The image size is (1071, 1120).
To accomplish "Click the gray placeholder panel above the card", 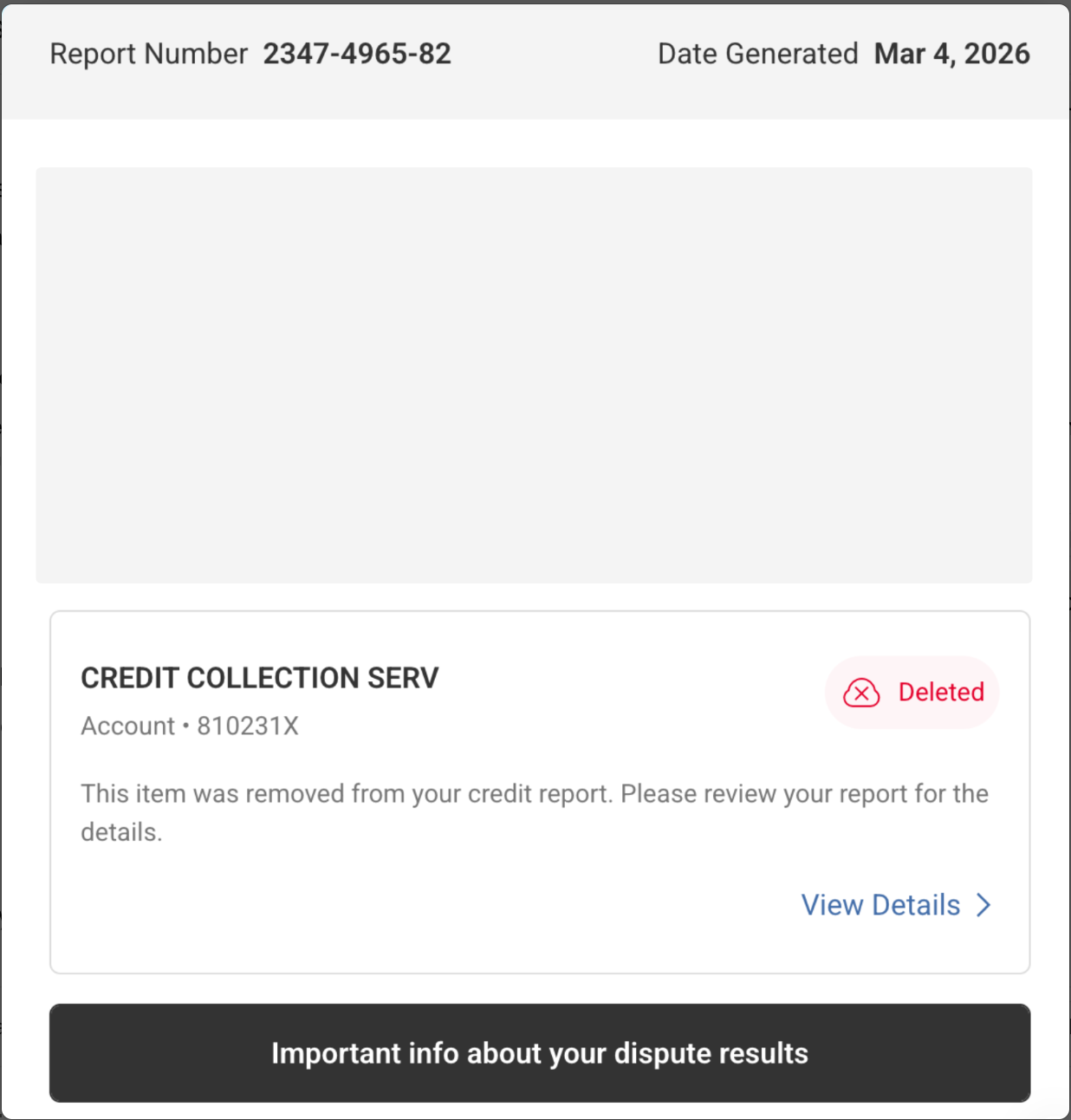I will tap(534, 374).
